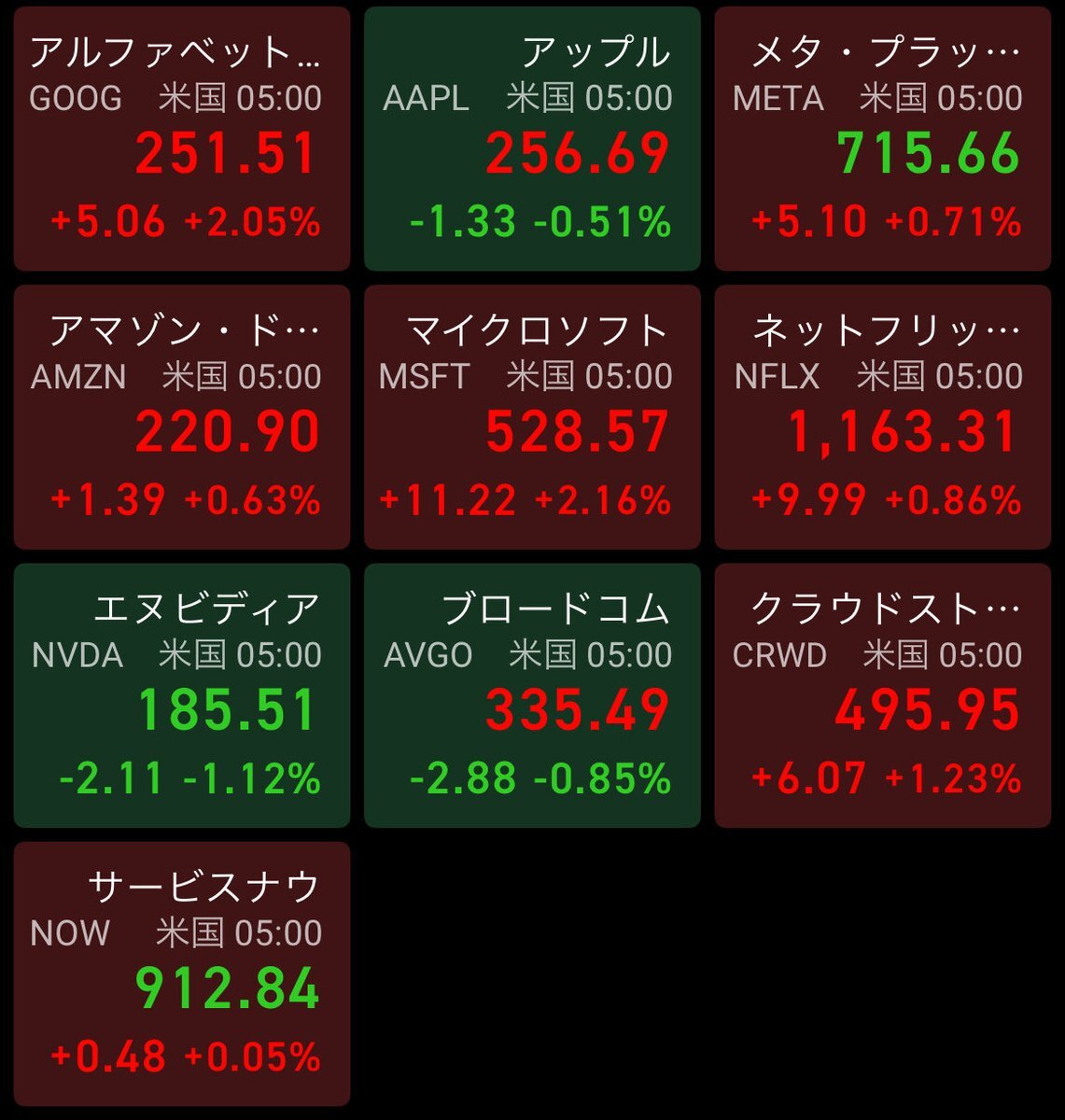Image resolution: width=1065 pixels, height=1120 pixels.
Task: Open the ServiceNow NOW stock tile
Action: (x=181, y=973)
